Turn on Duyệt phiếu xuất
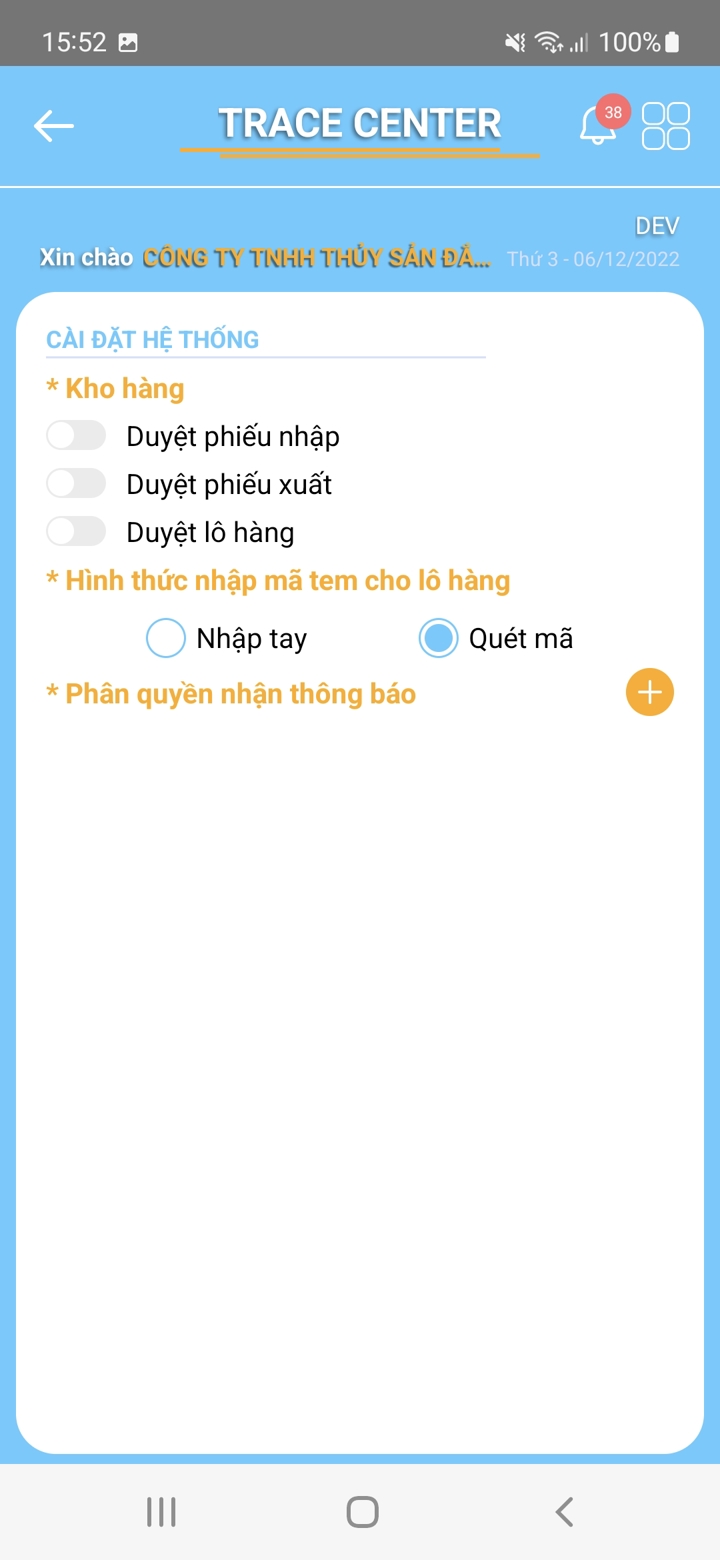 (x=76, y=484)
